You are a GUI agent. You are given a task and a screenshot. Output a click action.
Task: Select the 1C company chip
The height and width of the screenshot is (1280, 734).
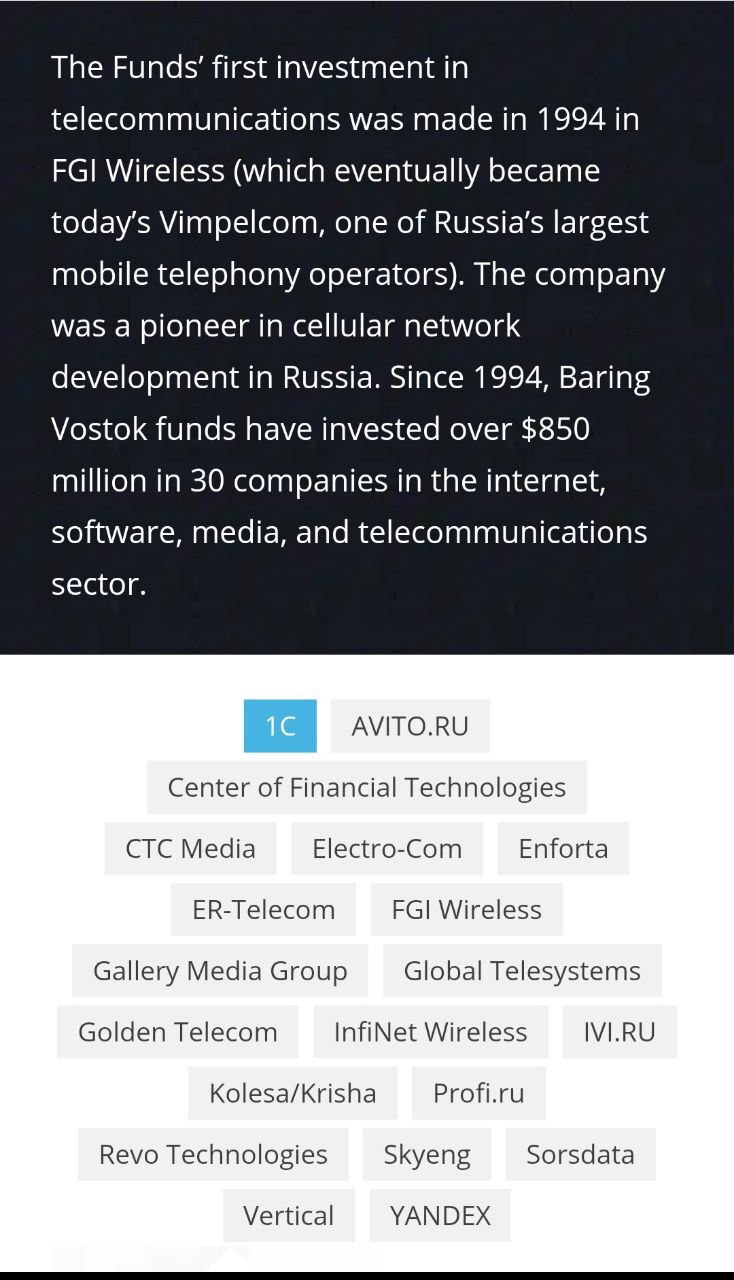[280, 726]
